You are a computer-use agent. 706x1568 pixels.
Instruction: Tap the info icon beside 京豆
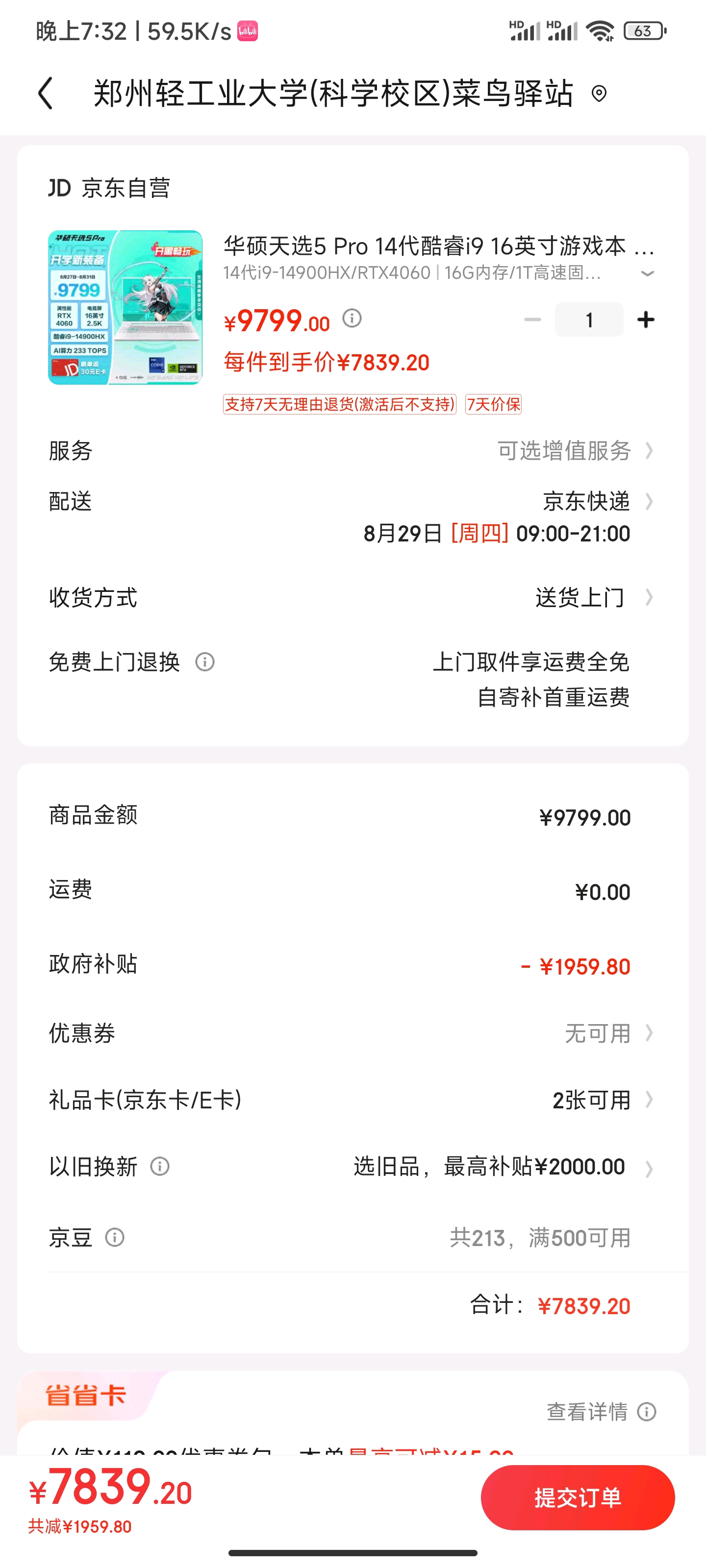[115, 1237]
